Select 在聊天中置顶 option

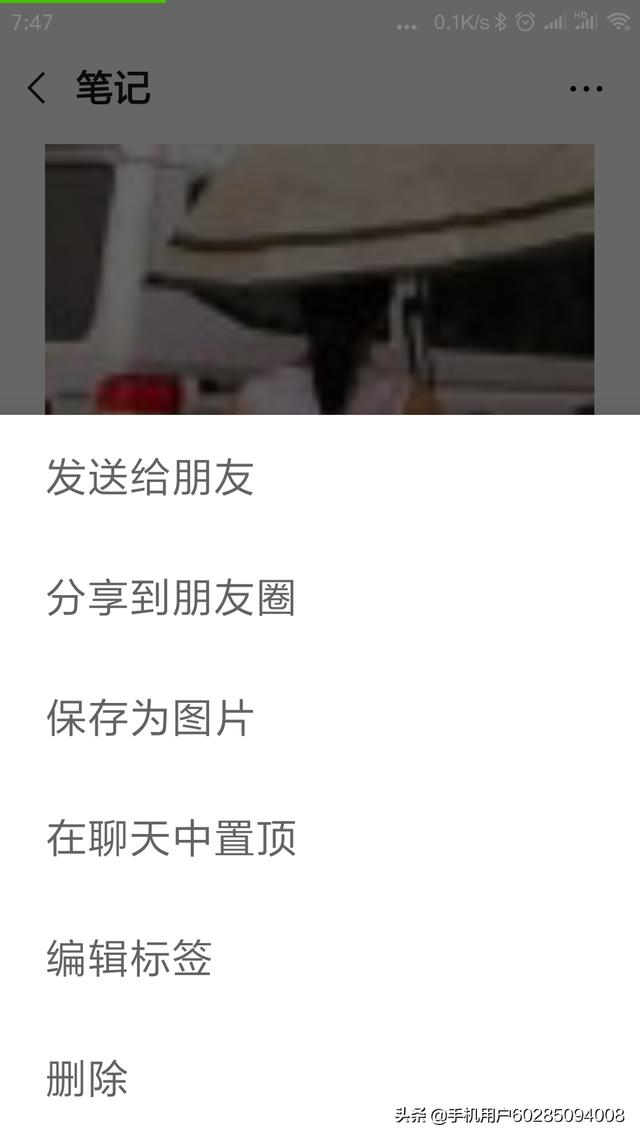[x=170, y=838]
